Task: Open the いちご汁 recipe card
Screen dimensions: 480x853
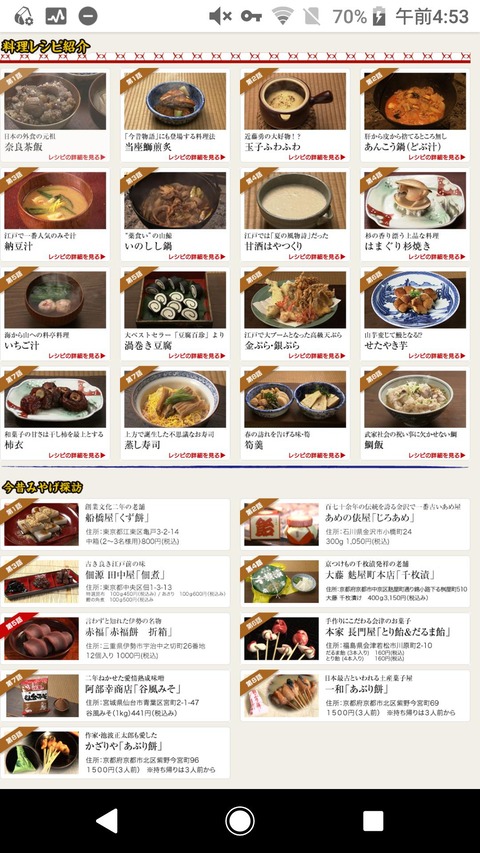Action: (54, 314)
